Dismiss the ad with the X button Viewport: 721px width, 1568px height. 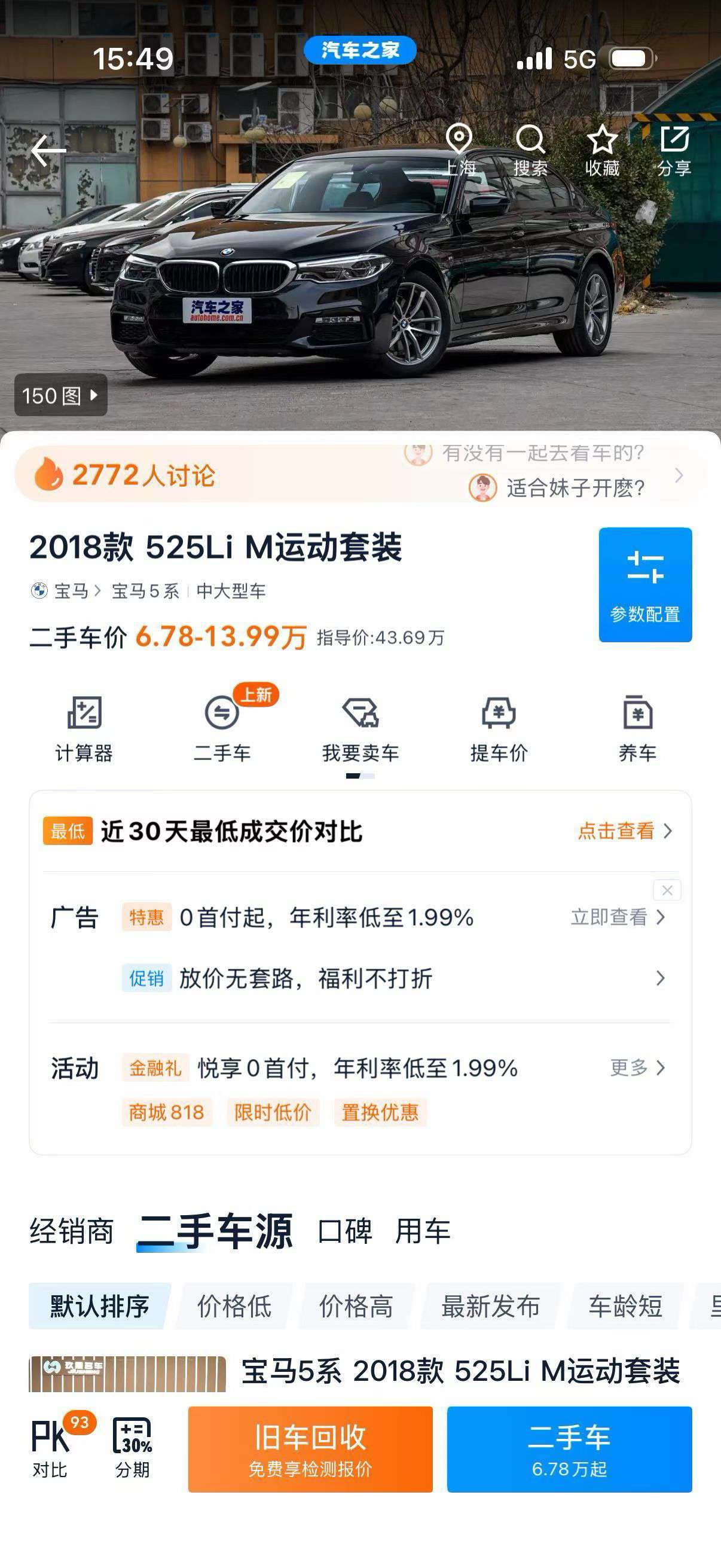coord(667,890)
